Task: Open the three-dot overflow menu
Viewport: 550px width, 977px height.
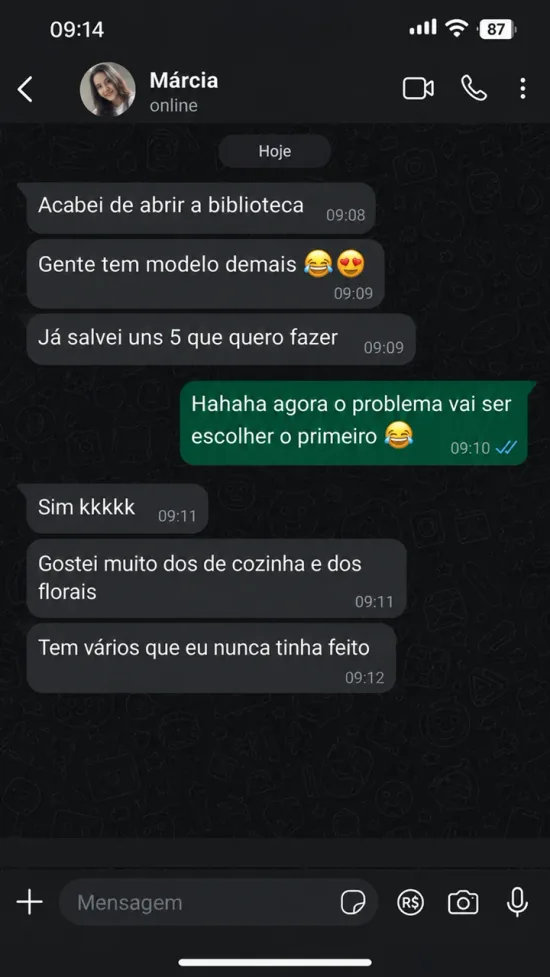Action: [x=523, y=88]
